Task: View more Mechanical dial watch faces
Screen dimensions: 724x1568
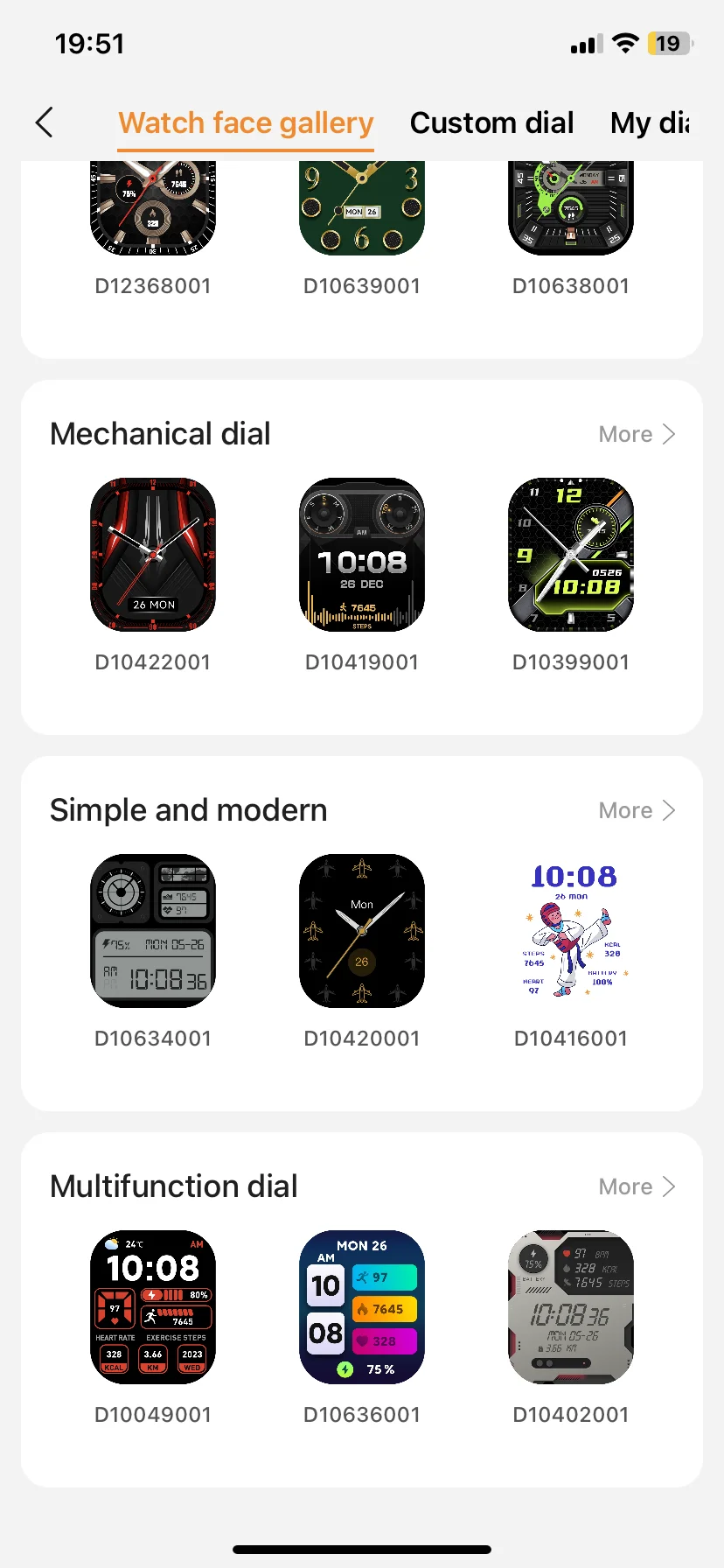Action: coord(637,434)
